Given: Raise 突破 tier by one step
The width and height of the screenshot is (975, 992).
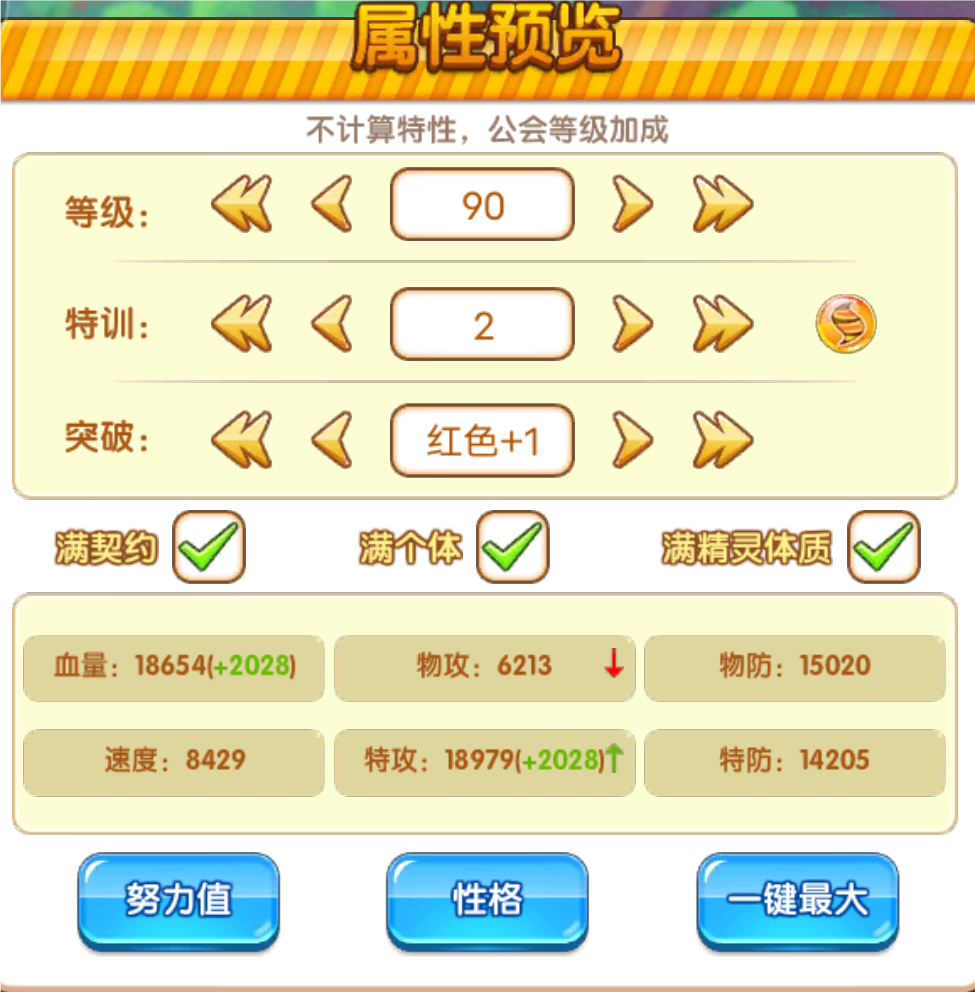Looking at the screenshot, I should tap(632, 440).
